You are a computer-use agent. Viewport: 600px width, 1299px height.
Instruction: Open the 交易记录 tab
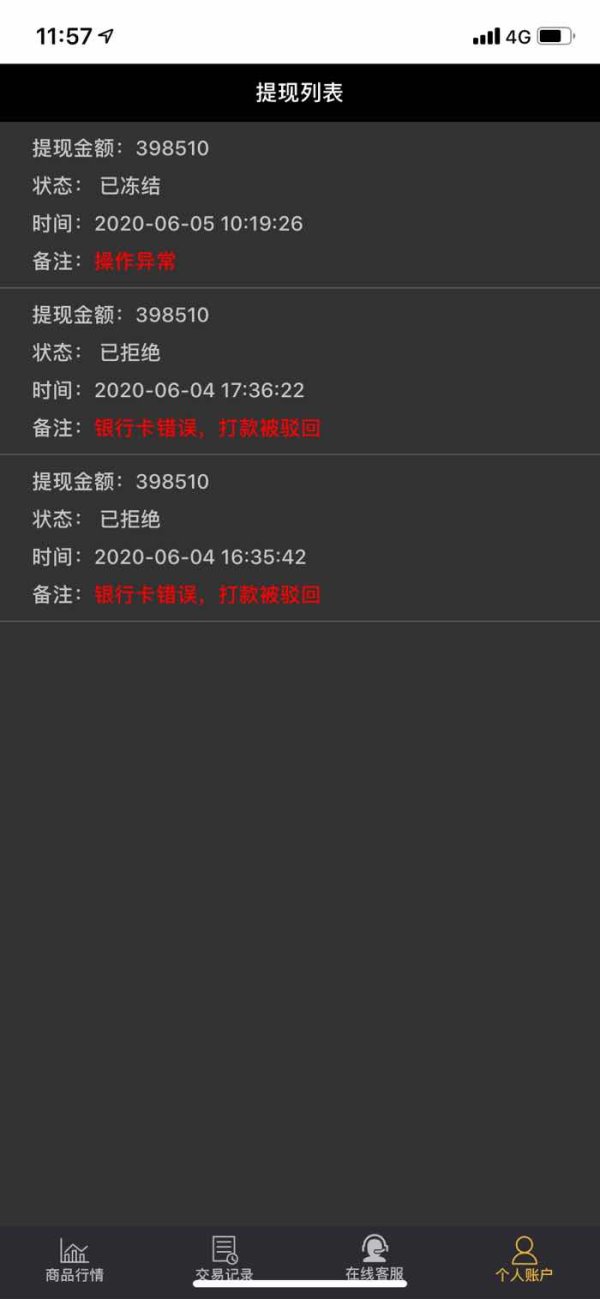(x=225, y=1259)
